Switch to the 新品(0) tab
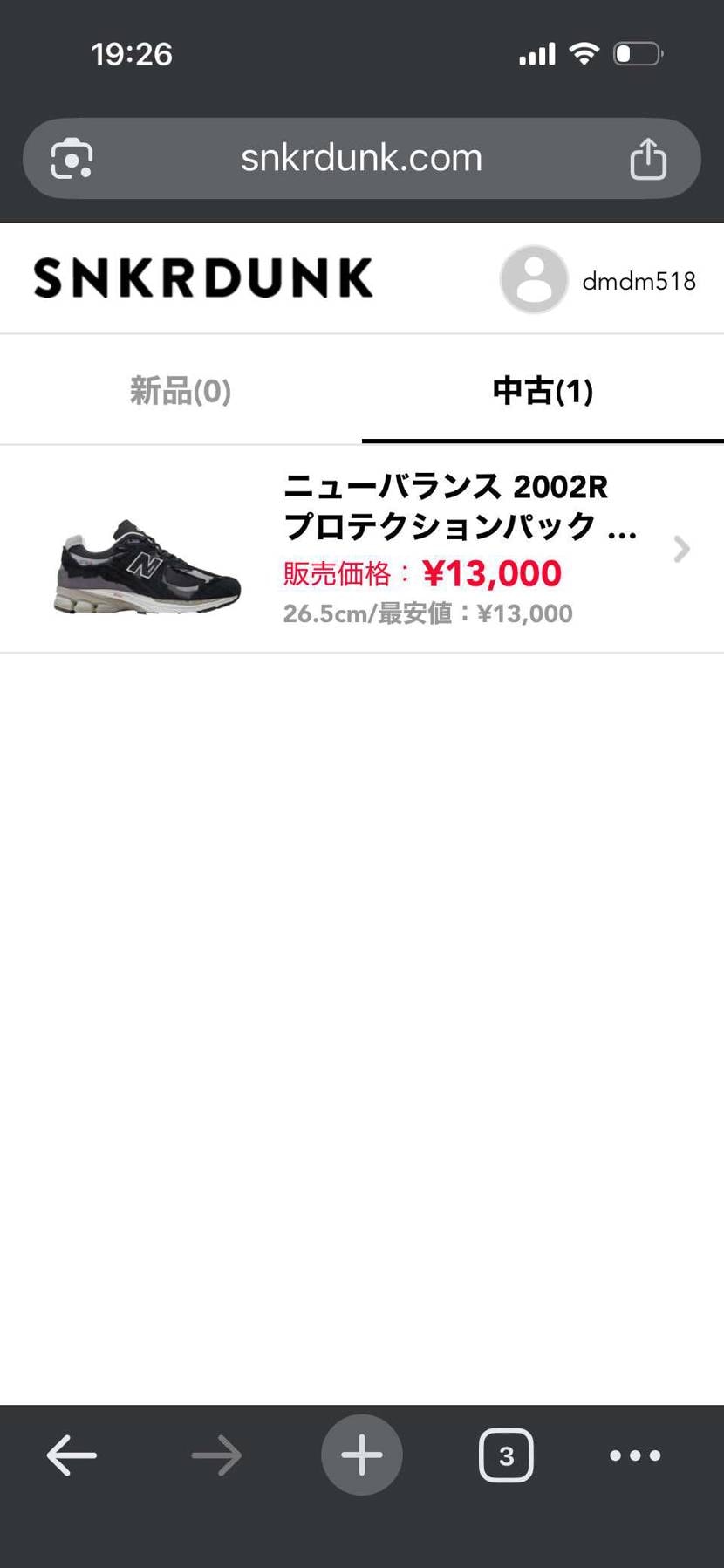Image resolution: width=724 pixels, height=1568 pixels. 181,391
